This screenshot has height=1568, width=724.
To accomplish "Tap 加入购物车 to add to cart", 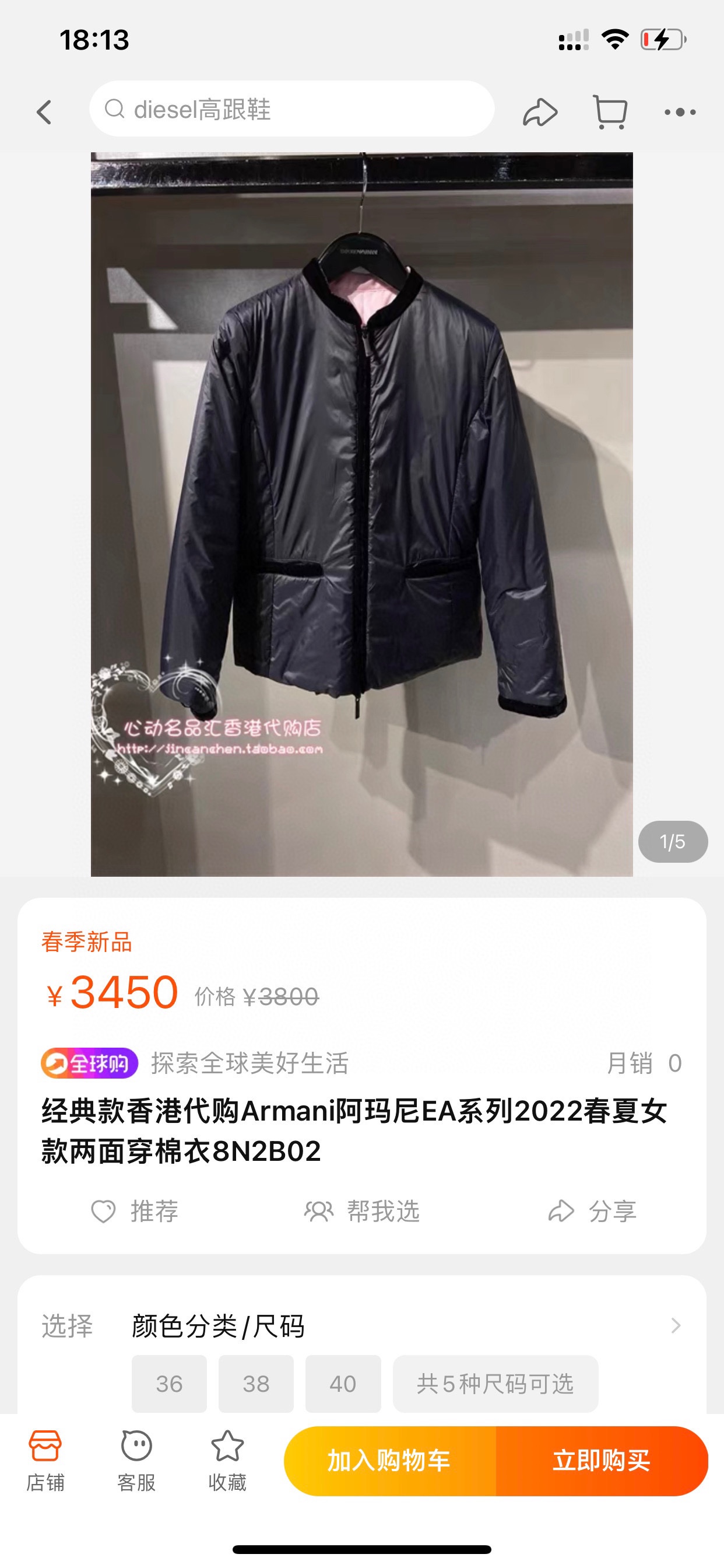I will coord(389,1461).
